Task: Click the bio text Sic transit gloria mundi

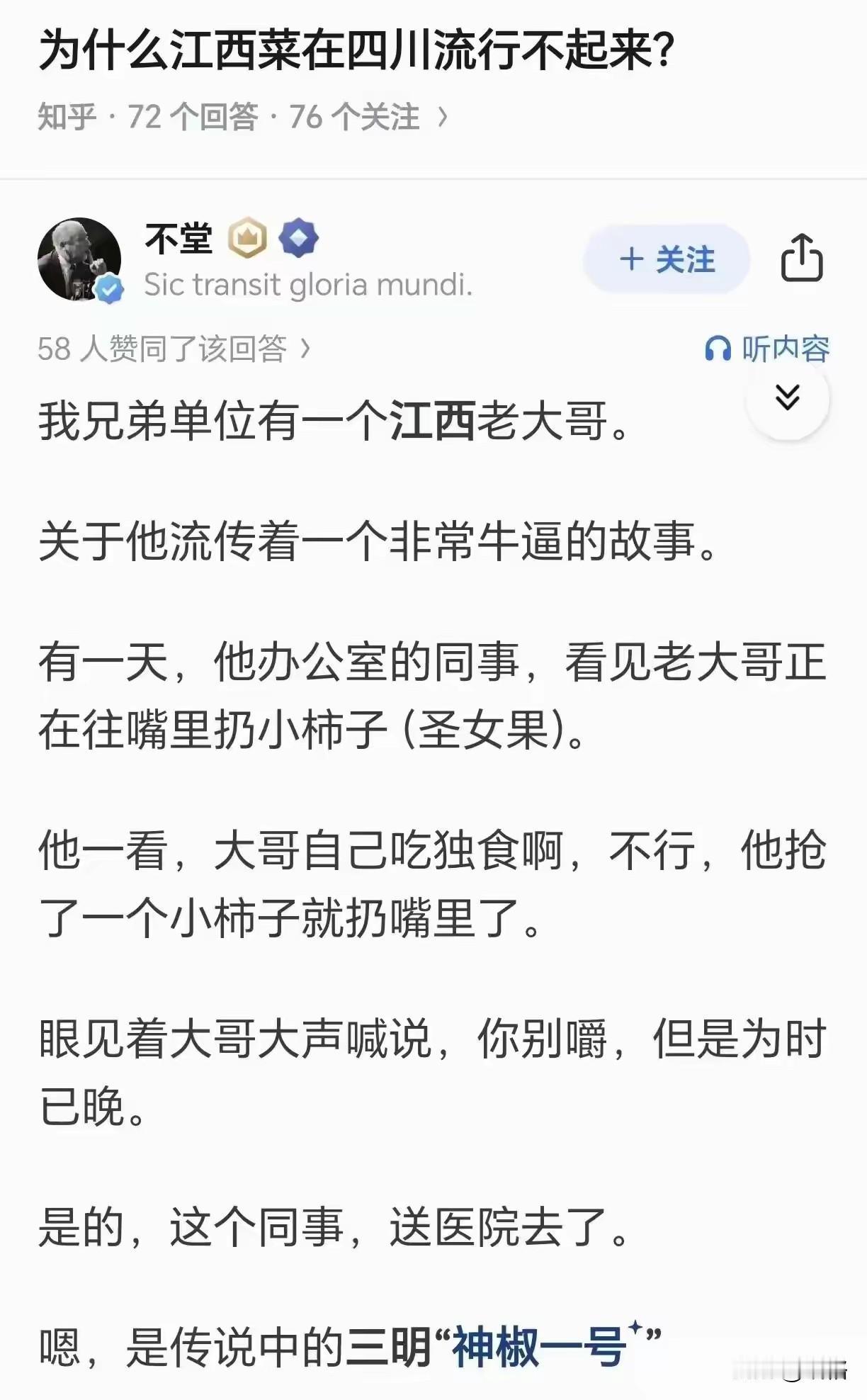Action: 308,285
